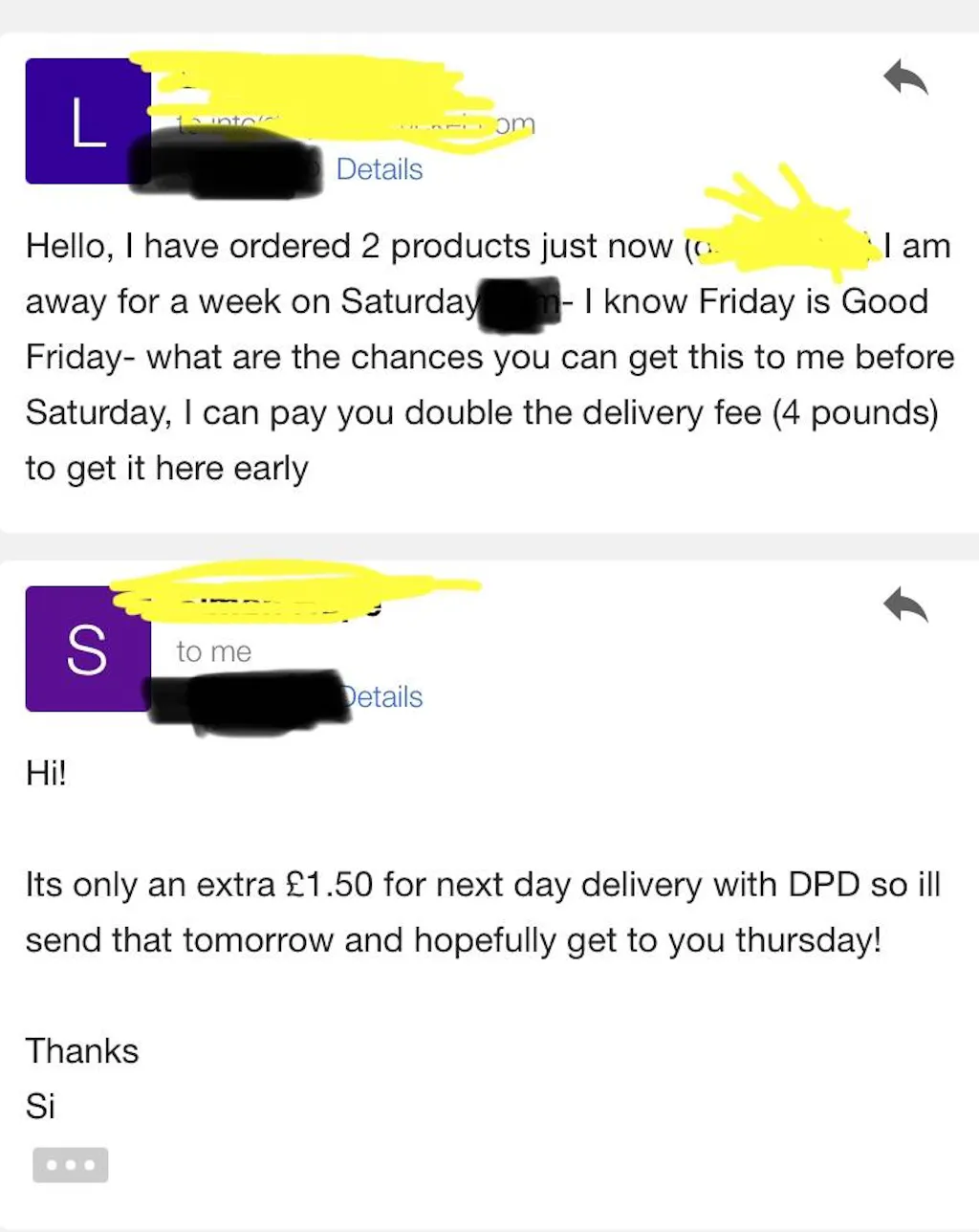Open Details on the message with the L avatar
Viewport: 979px width, 1232px height.
click(x=380, y=169)
